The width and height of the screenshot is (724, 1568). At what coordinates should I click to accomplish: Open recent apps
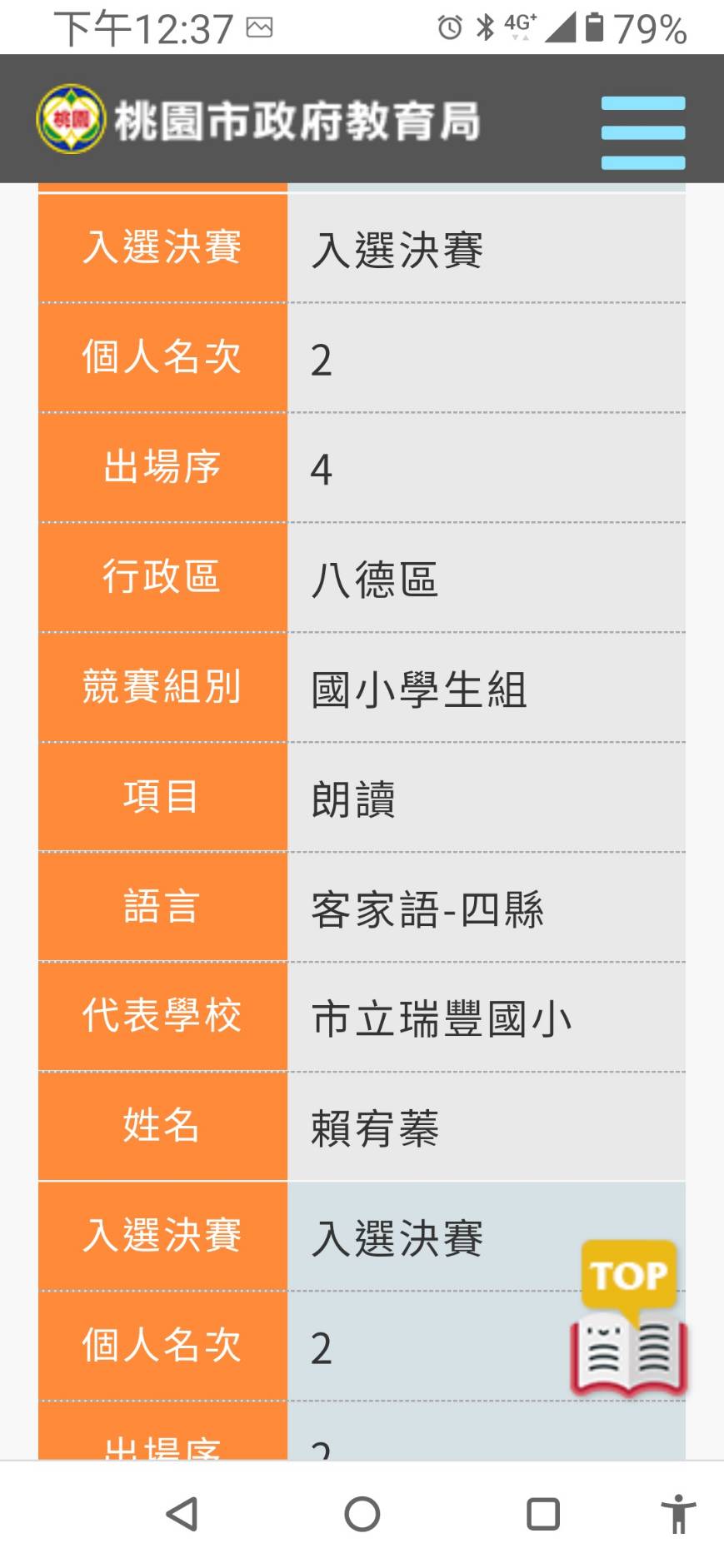[543, 1514]
